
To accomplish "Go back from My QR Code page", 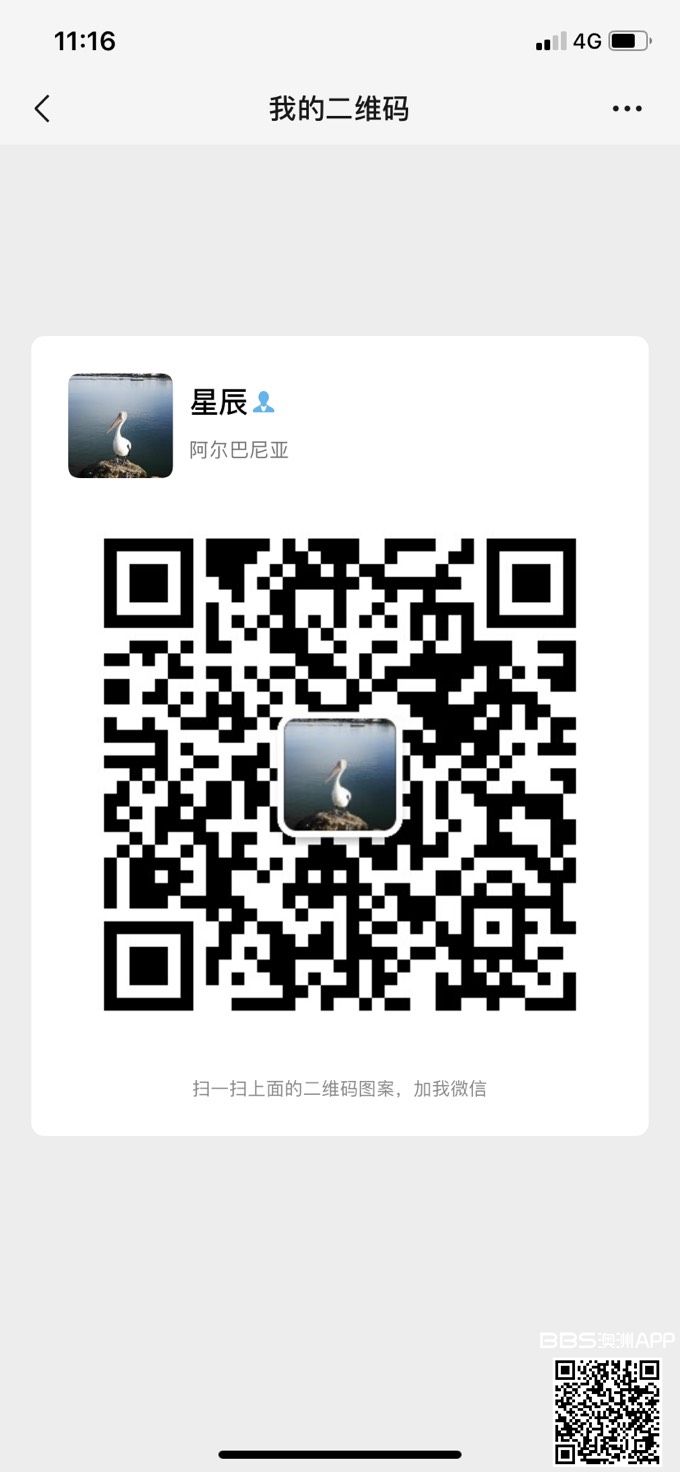I will pos(42,108).
